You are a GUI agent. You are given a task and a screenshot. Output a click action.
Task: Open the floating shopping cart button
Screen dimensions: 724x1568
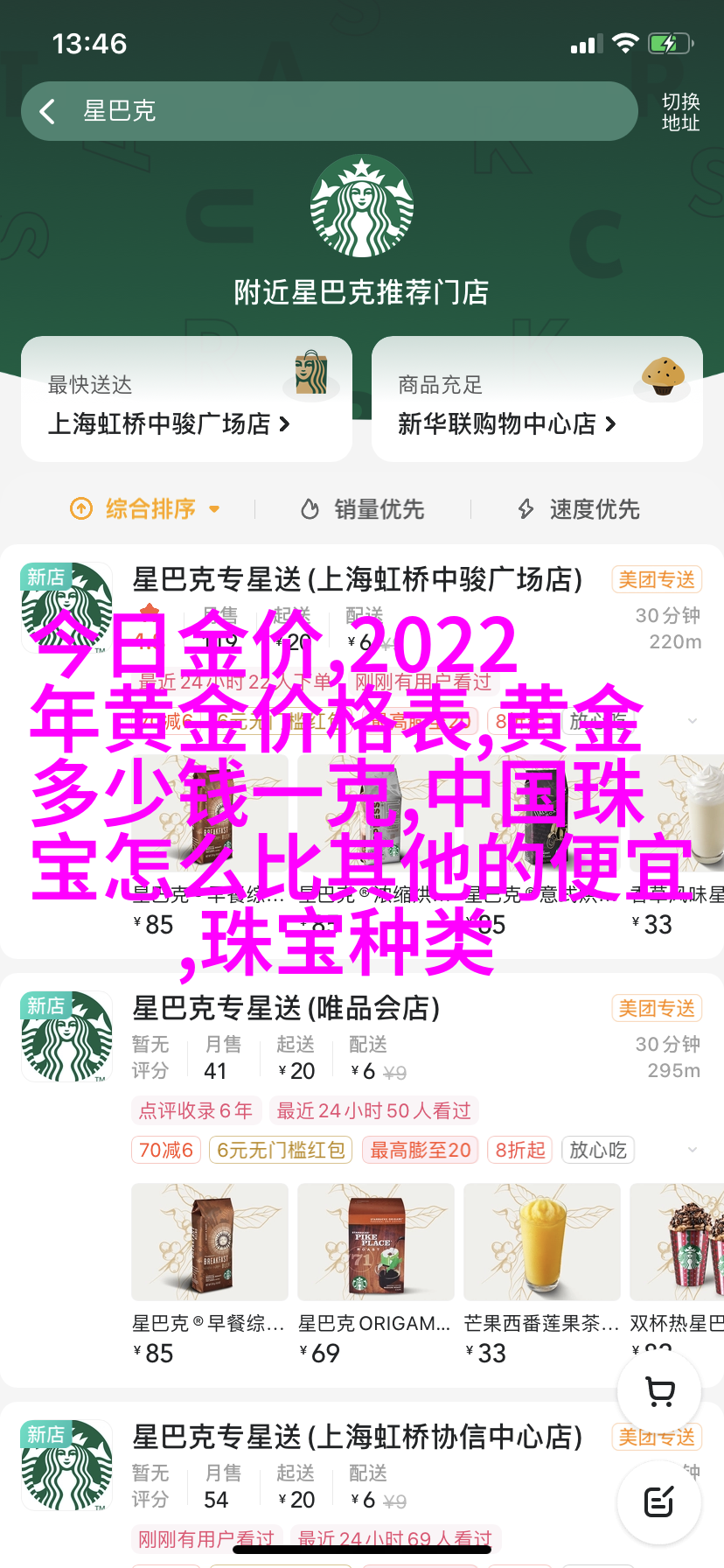pos(659,1391)
